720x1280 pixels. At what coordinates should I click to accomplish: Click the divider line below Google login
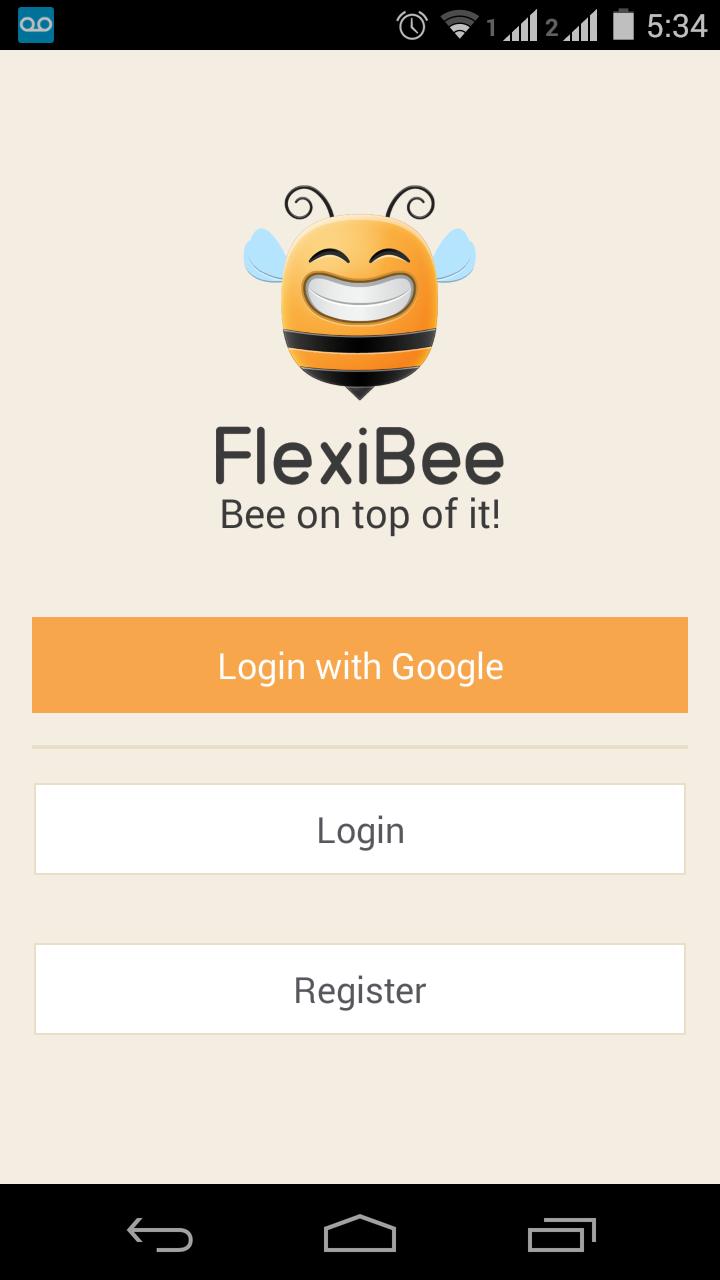[360, 744]
